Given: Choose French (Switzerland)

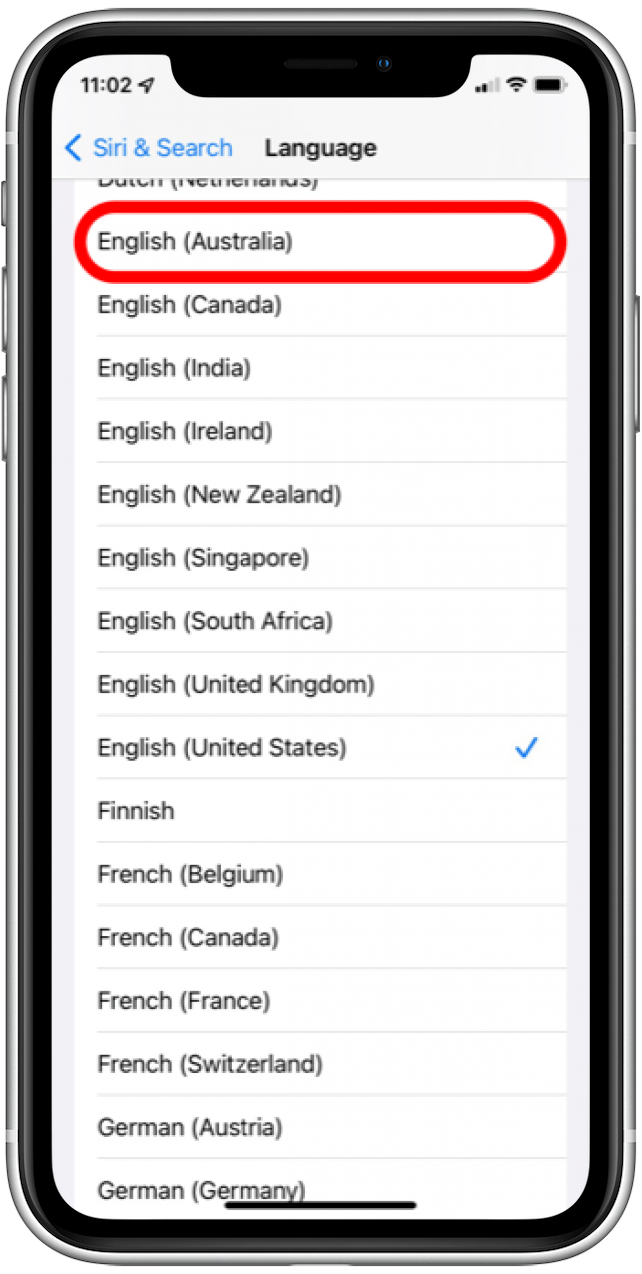Looking at the screenshot, I should coord(320,1064).
